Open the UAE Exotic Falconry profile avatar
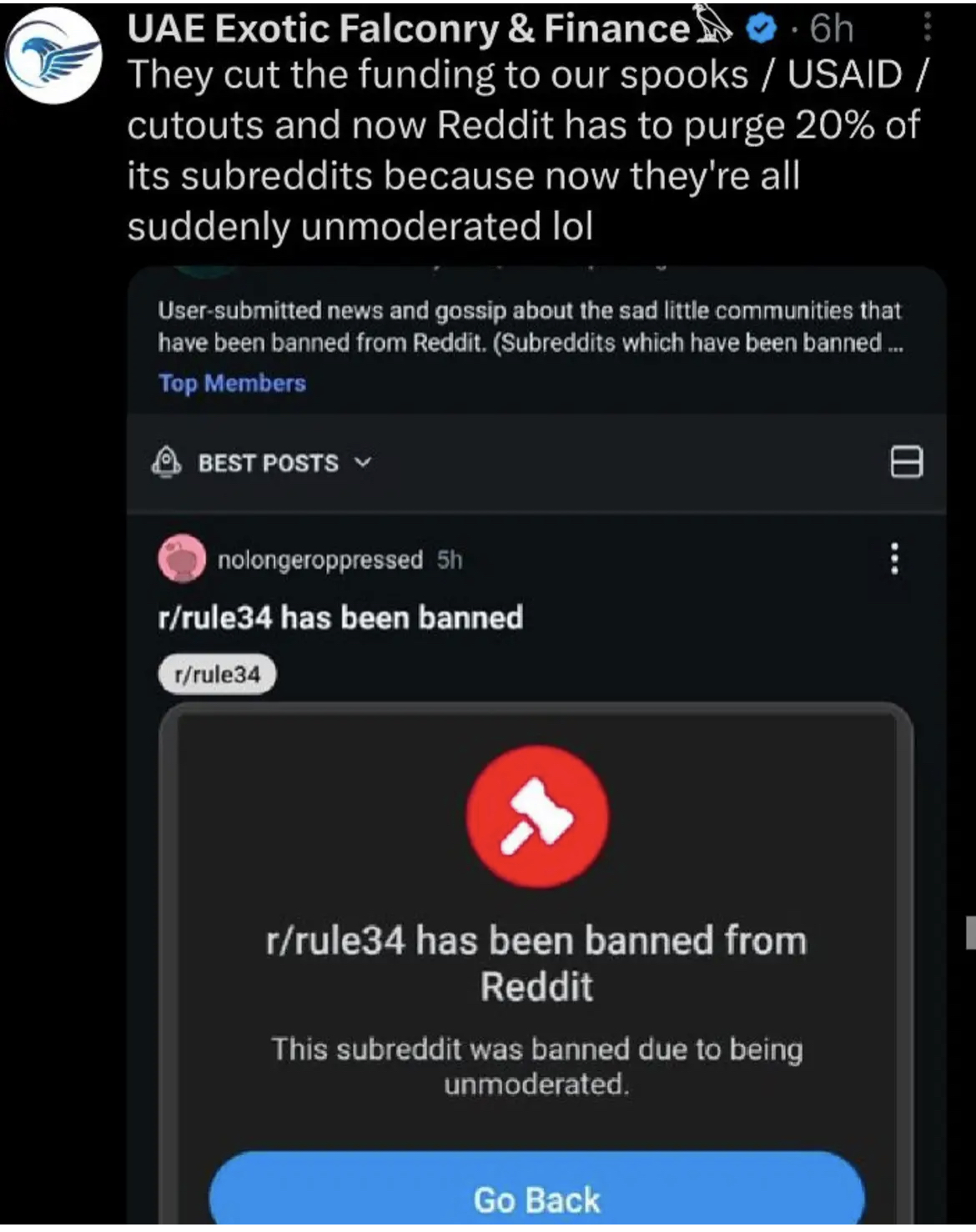 (53, 55)
